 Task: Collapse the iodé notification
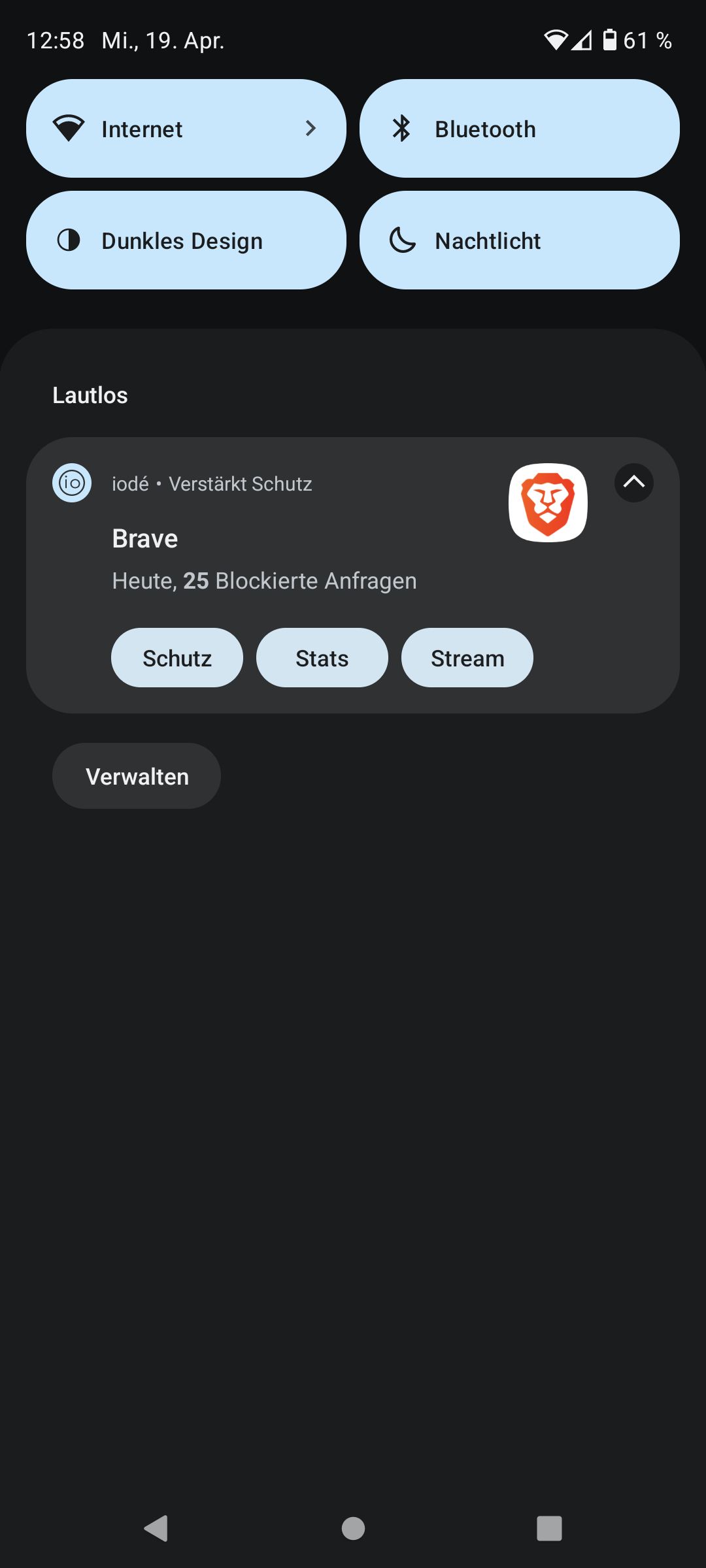pos(633,483)
